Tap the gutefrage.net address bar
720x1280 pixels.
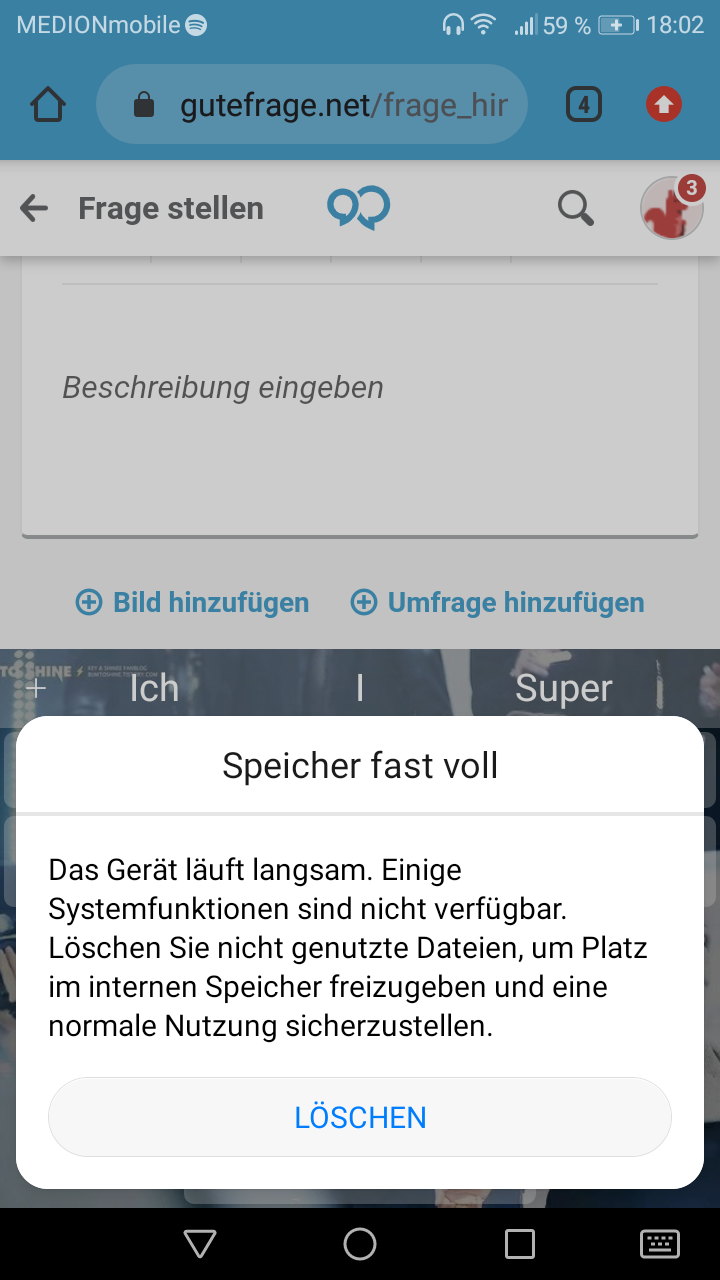coord(311,104)
